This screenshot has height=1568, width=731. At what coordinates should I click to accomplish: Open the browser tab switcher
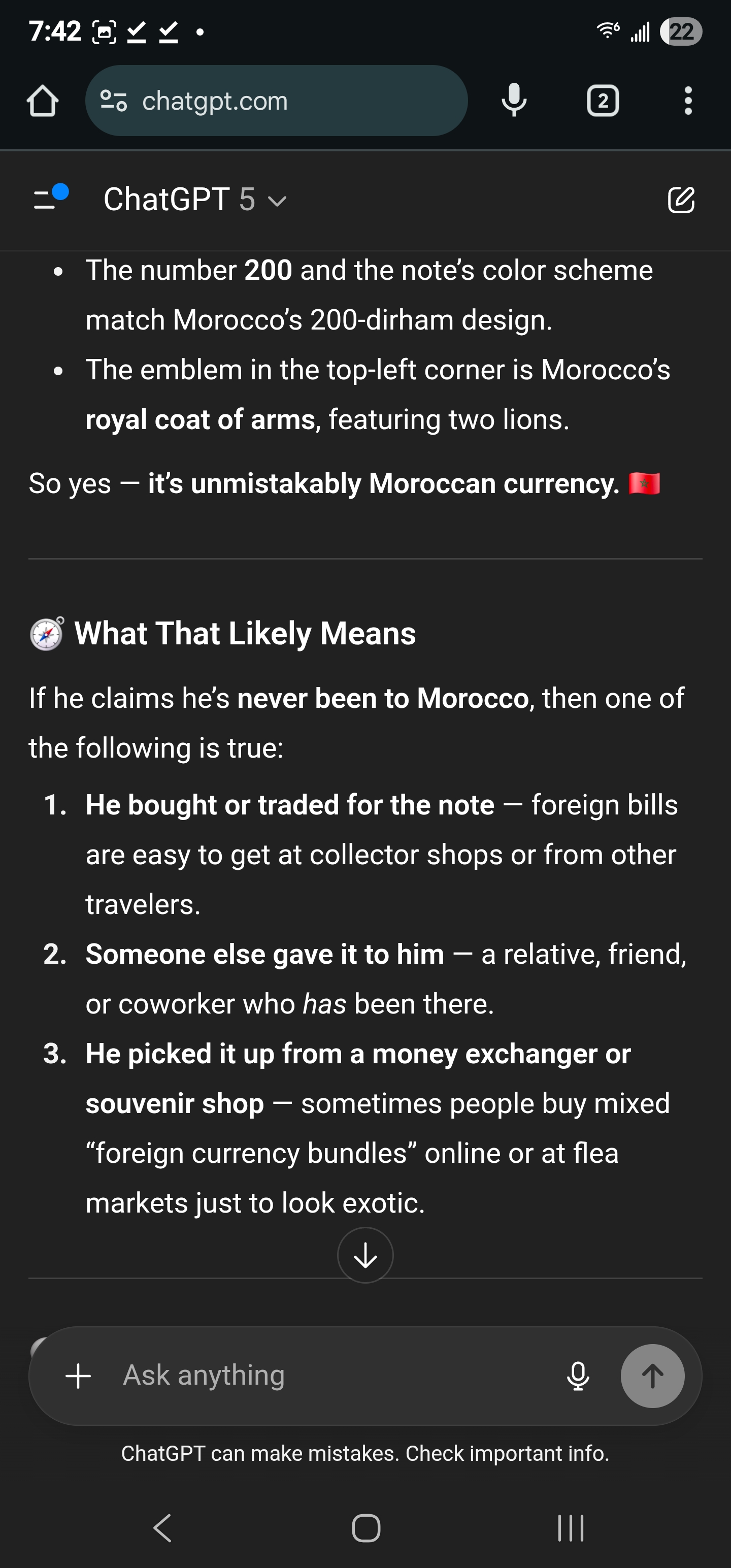(603, 101)
